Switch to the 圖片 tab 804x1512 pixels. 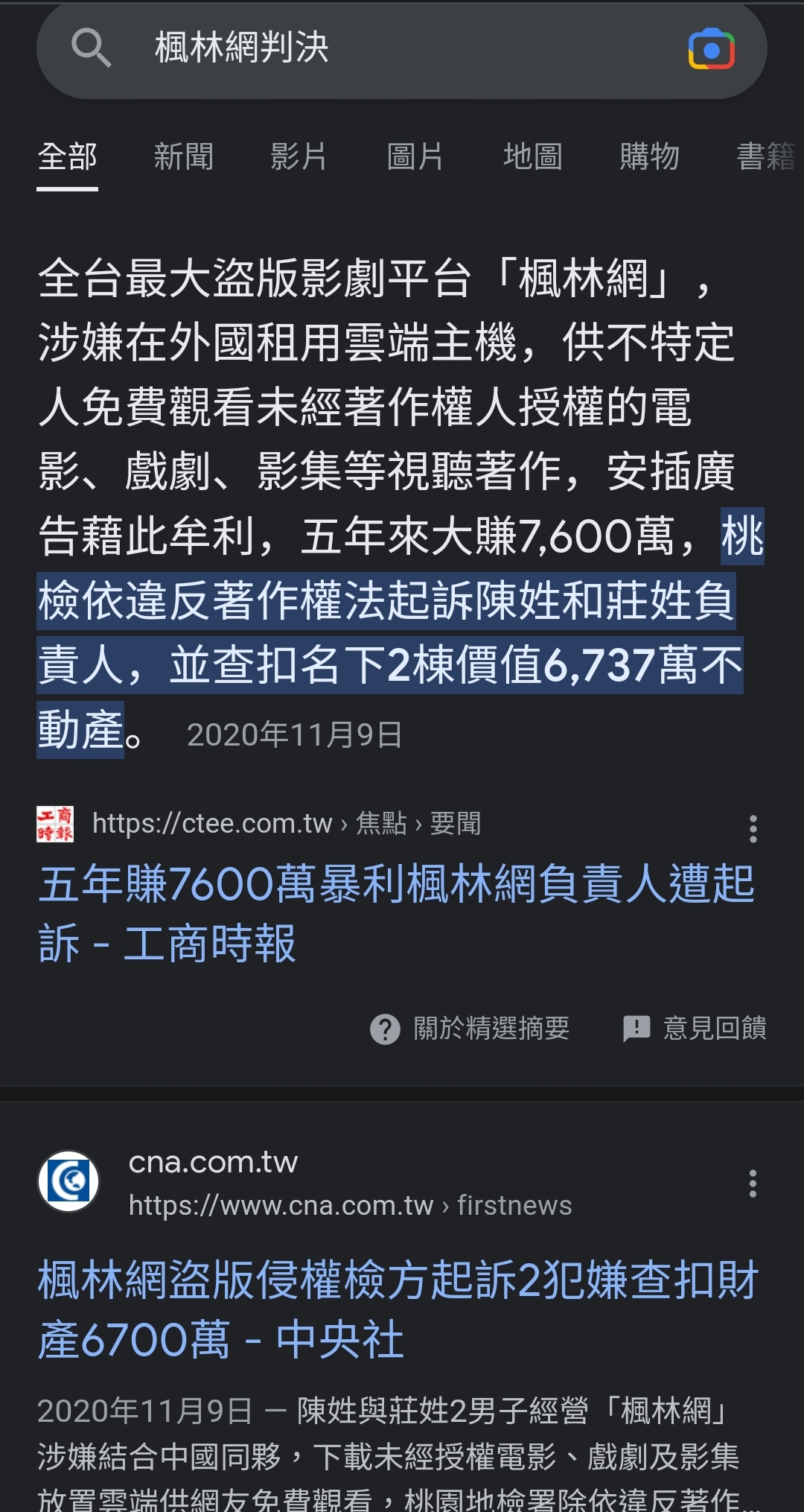click(415, 157)
